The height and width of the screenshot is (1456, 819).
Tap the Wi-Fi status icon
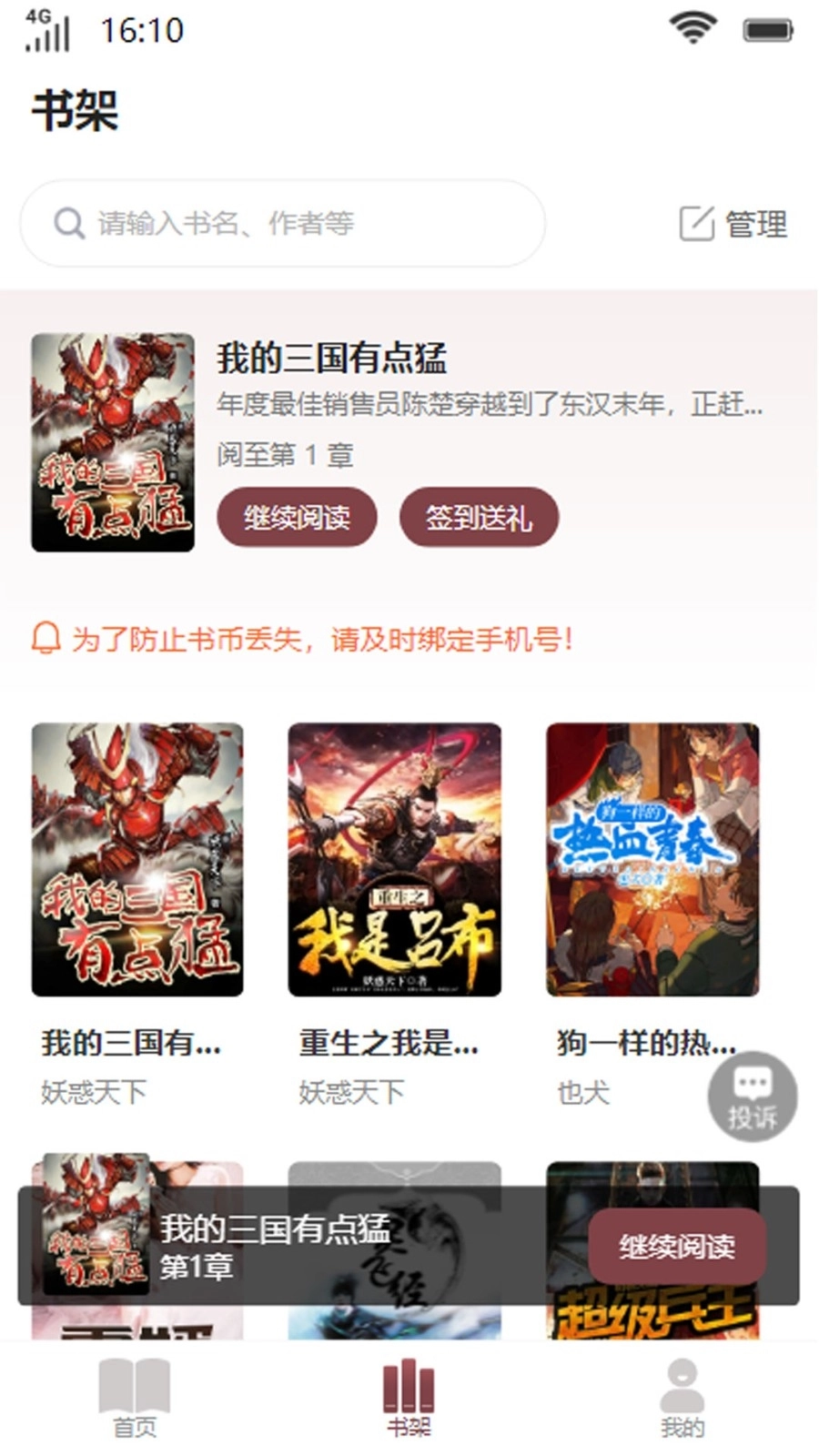point(692,27)
